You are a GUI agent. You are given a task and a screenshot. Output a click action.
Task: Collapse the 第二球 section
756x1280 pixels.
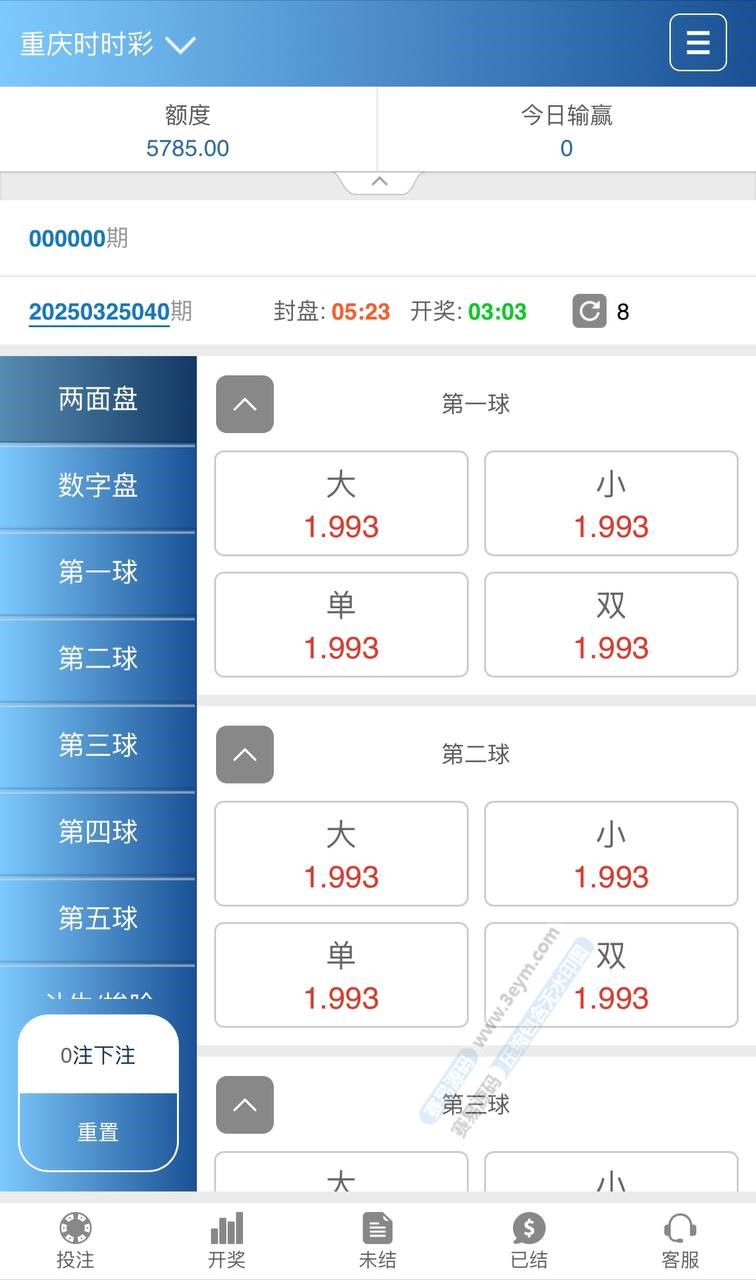[x=245, y=754]
